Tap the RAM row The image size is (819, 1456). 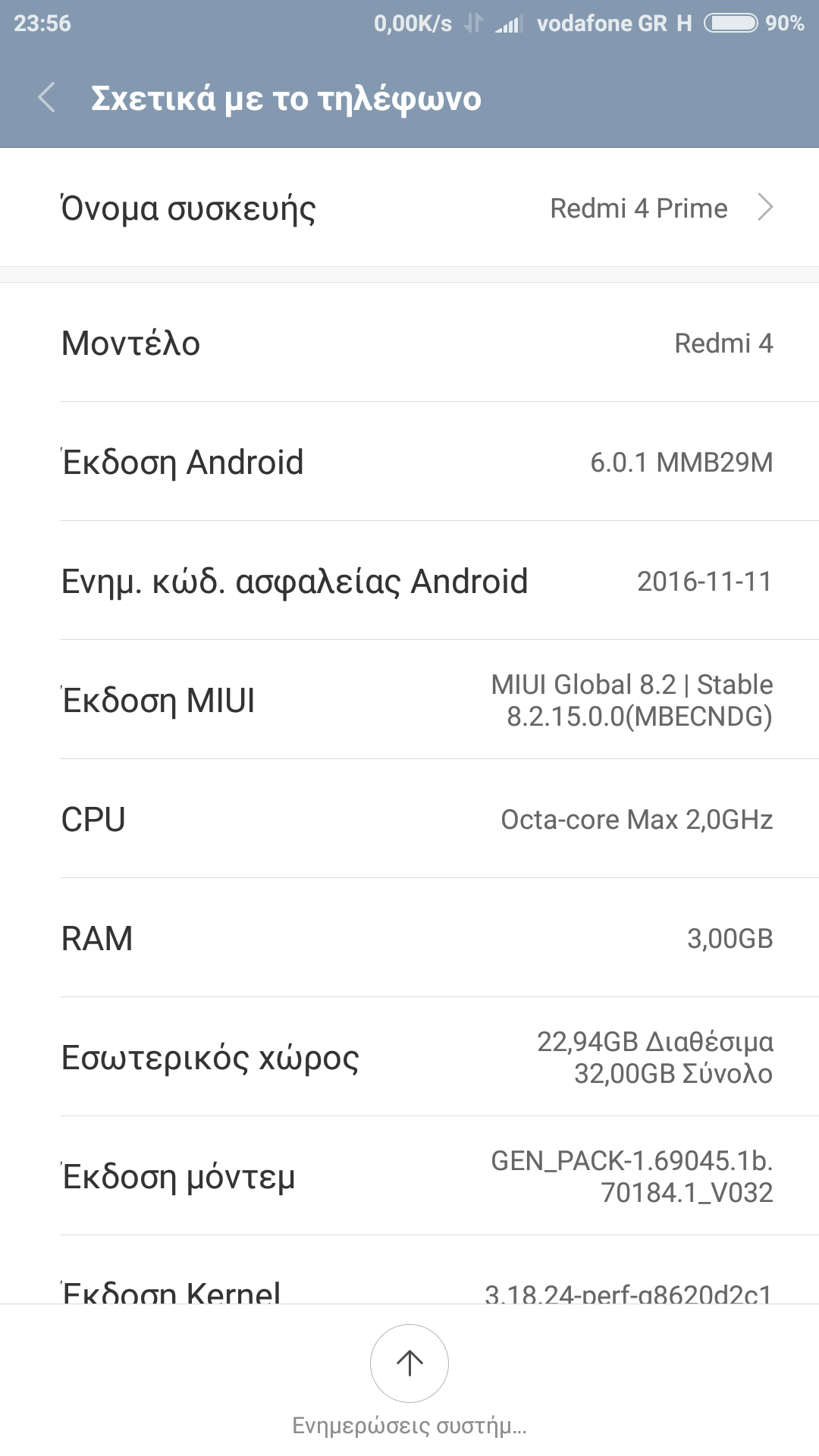coord(409,938)
